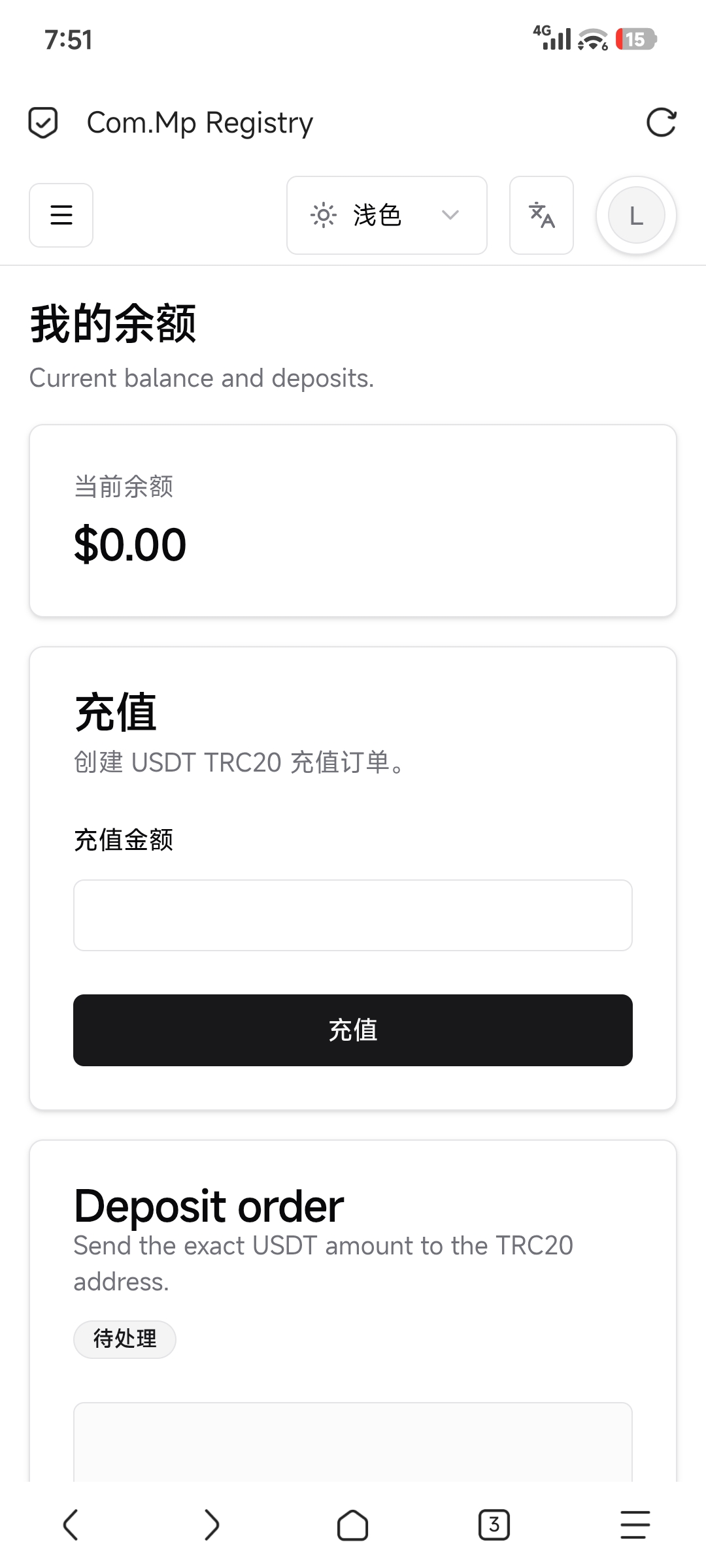
Task: Open the browser tabs switcher
Action: (494, 1525)
